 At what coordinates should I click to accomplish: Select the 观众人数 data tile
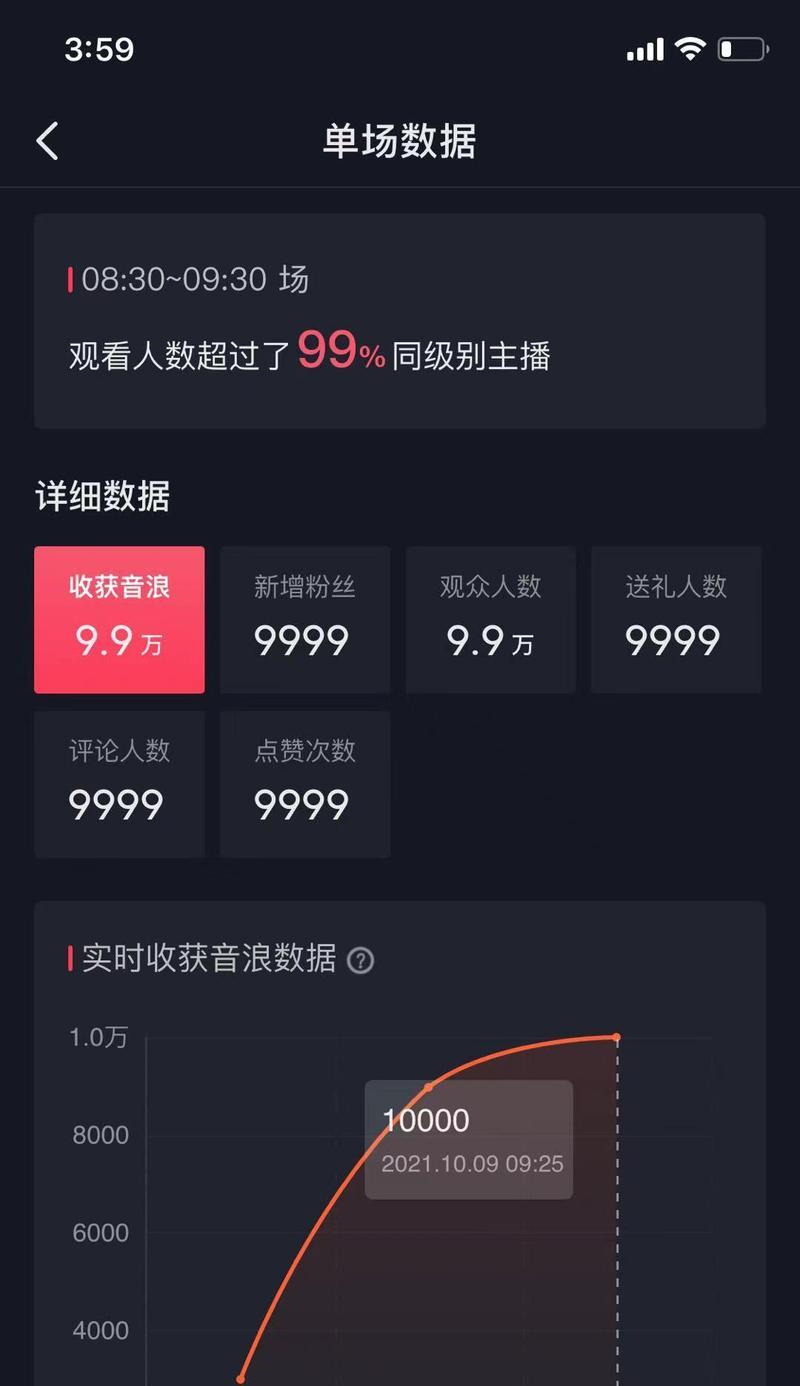pos(490,619)
